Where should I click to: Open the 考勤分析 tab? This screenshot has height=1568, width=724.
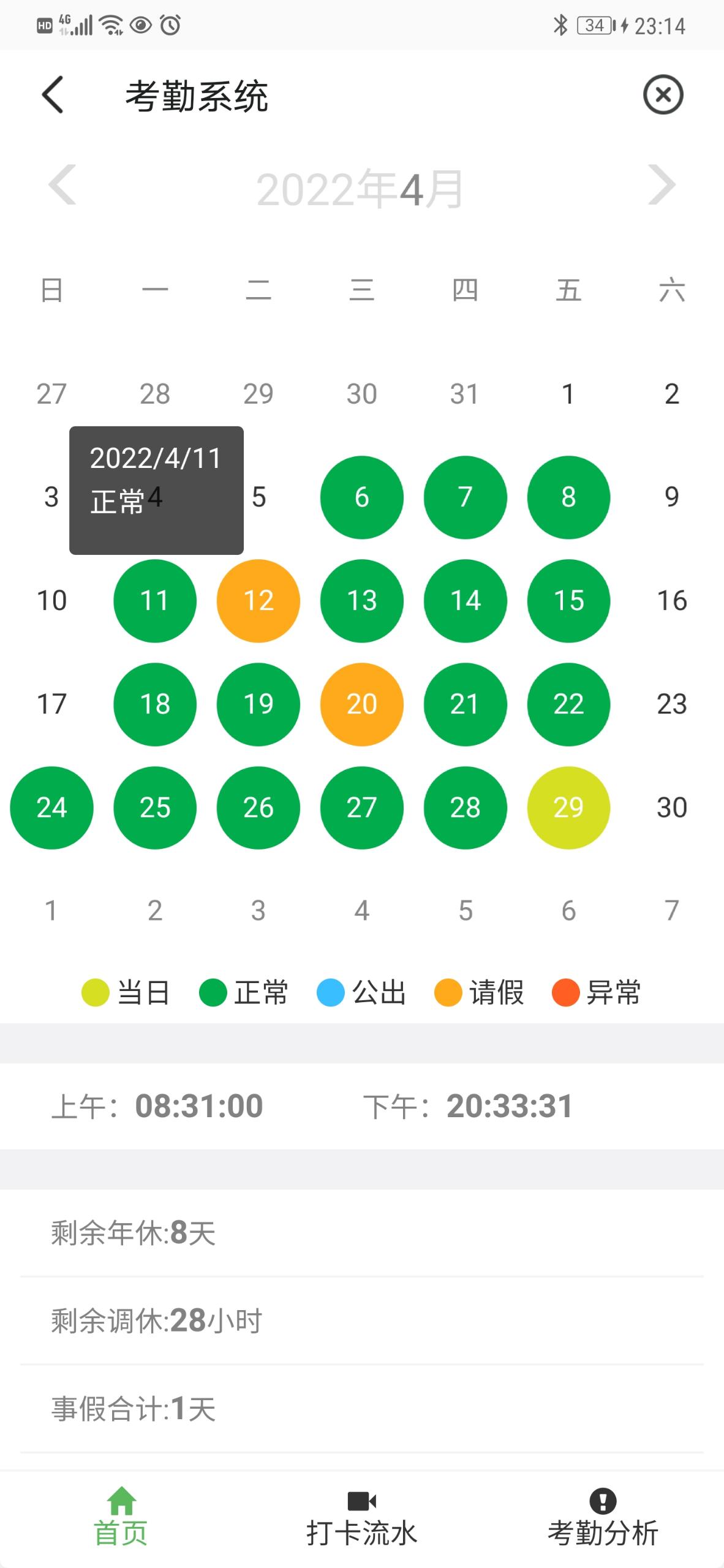point(603,1518)
